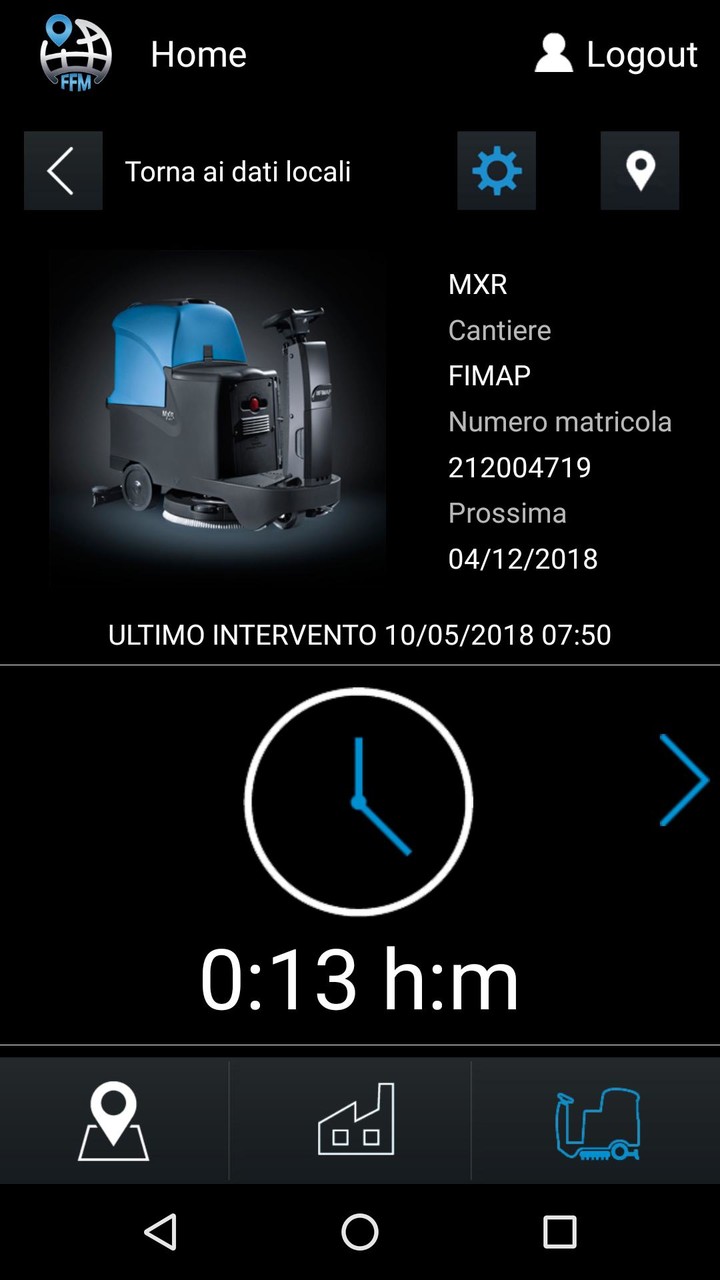
Task: Go to Home from the header
Action: pos(198,54)
